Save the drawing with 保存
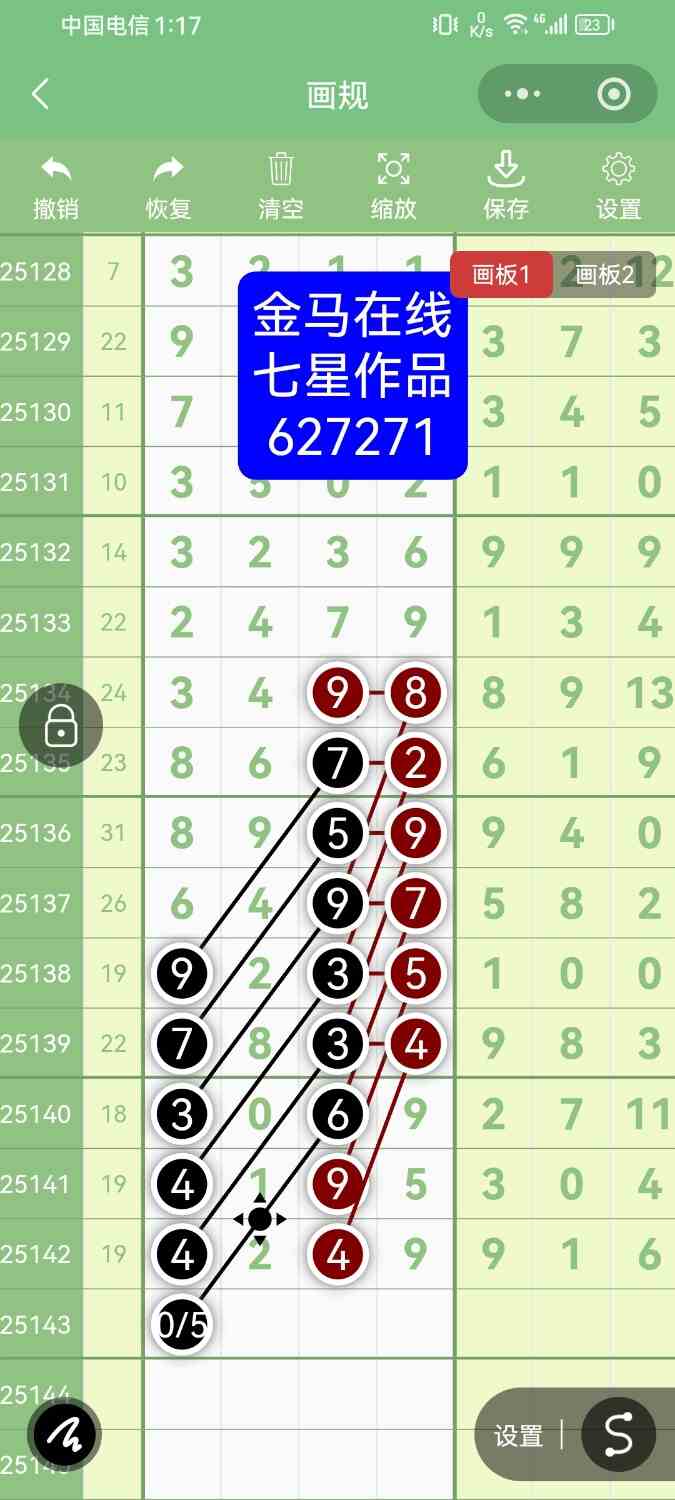This screenshot has width=675, height=1500. pyautogui.click(x=506, y=187)
